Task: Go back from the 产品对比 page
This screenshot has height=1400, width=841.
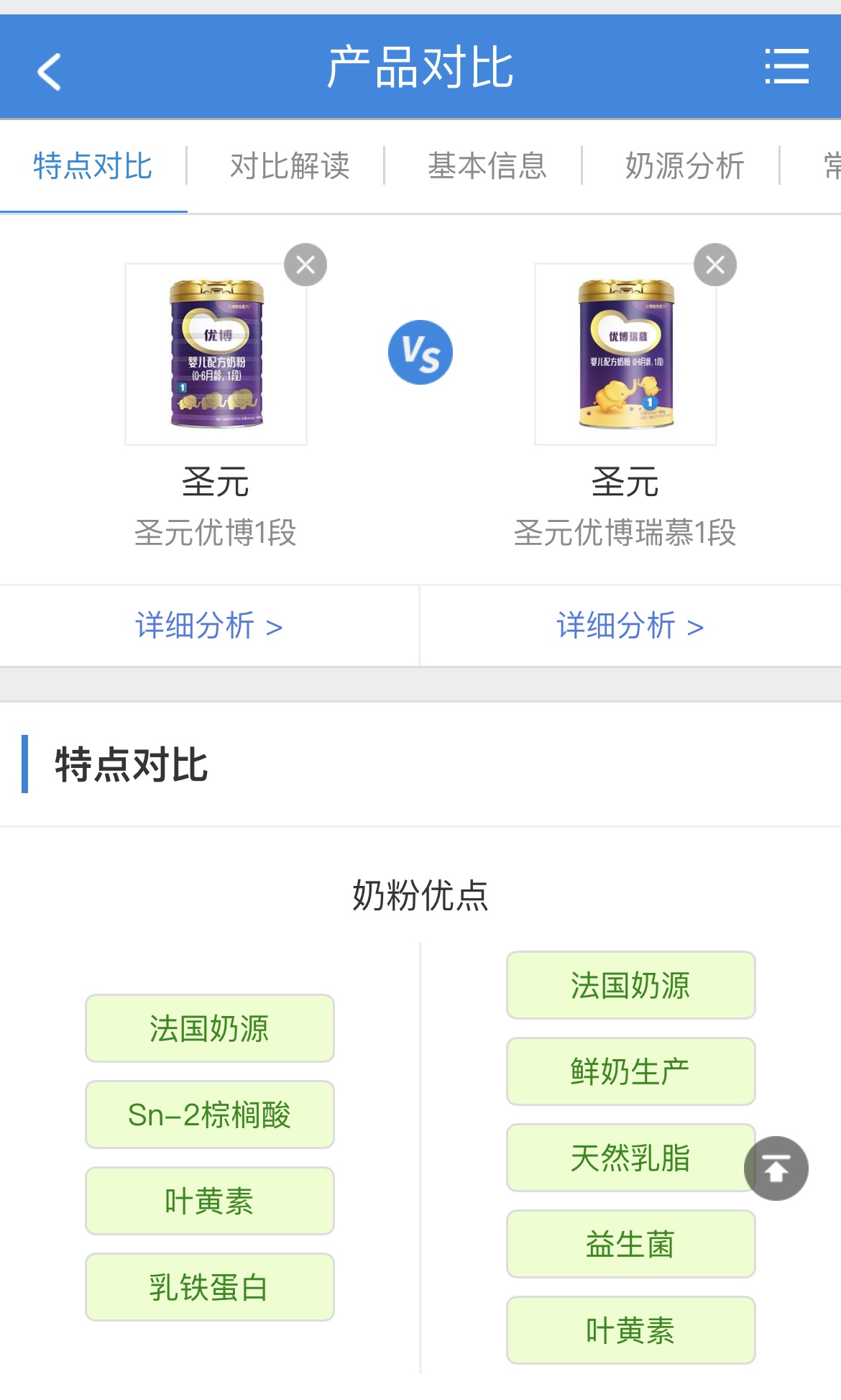Action: click(x=49, y=71)
